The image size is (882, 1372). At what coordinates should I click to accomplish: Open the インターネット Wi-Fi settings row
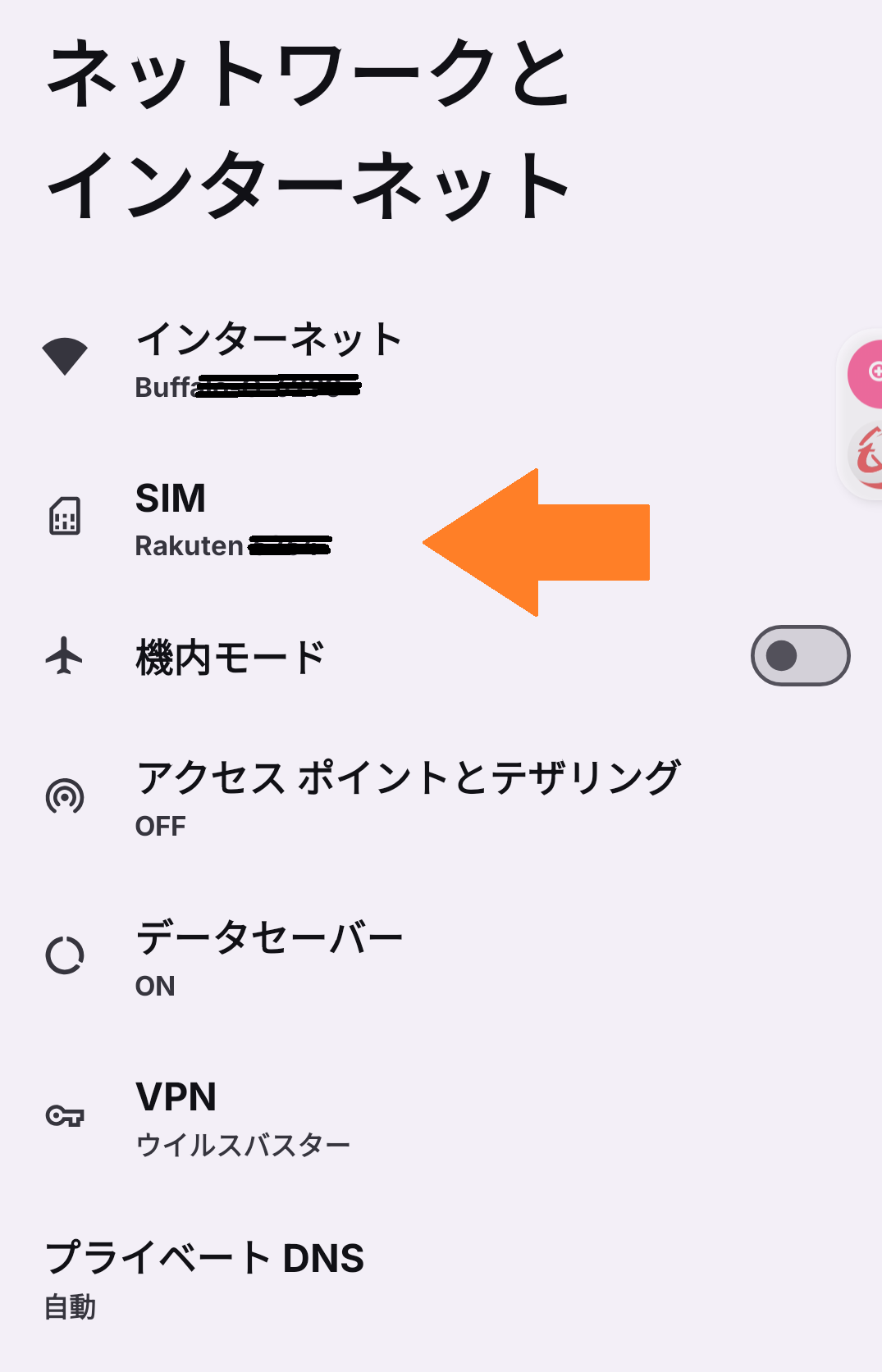coord(268,359)
